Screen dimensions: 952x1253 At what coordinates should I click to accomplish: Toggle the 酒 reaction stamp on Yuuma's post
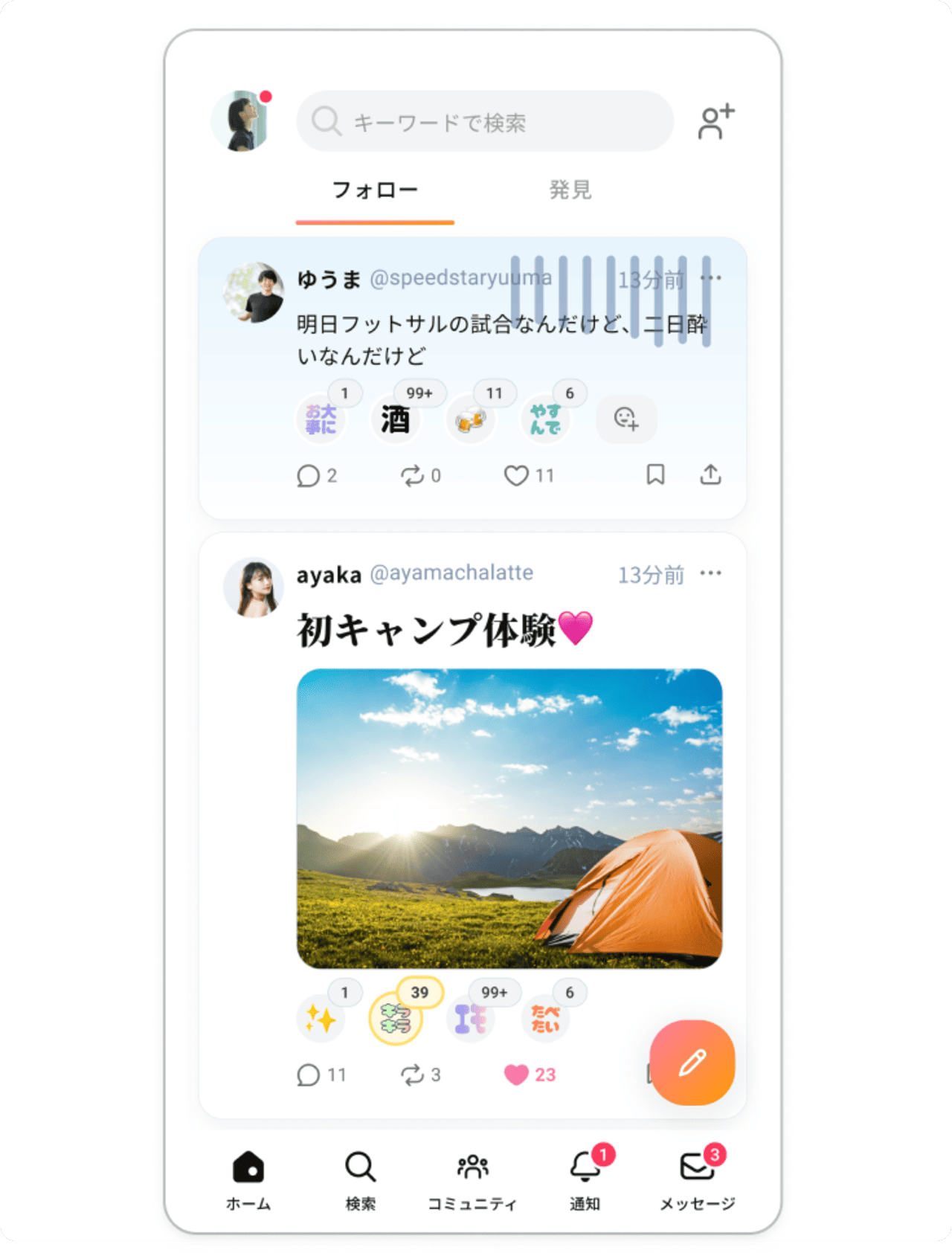pyautogui.click(x=396, y=419)
